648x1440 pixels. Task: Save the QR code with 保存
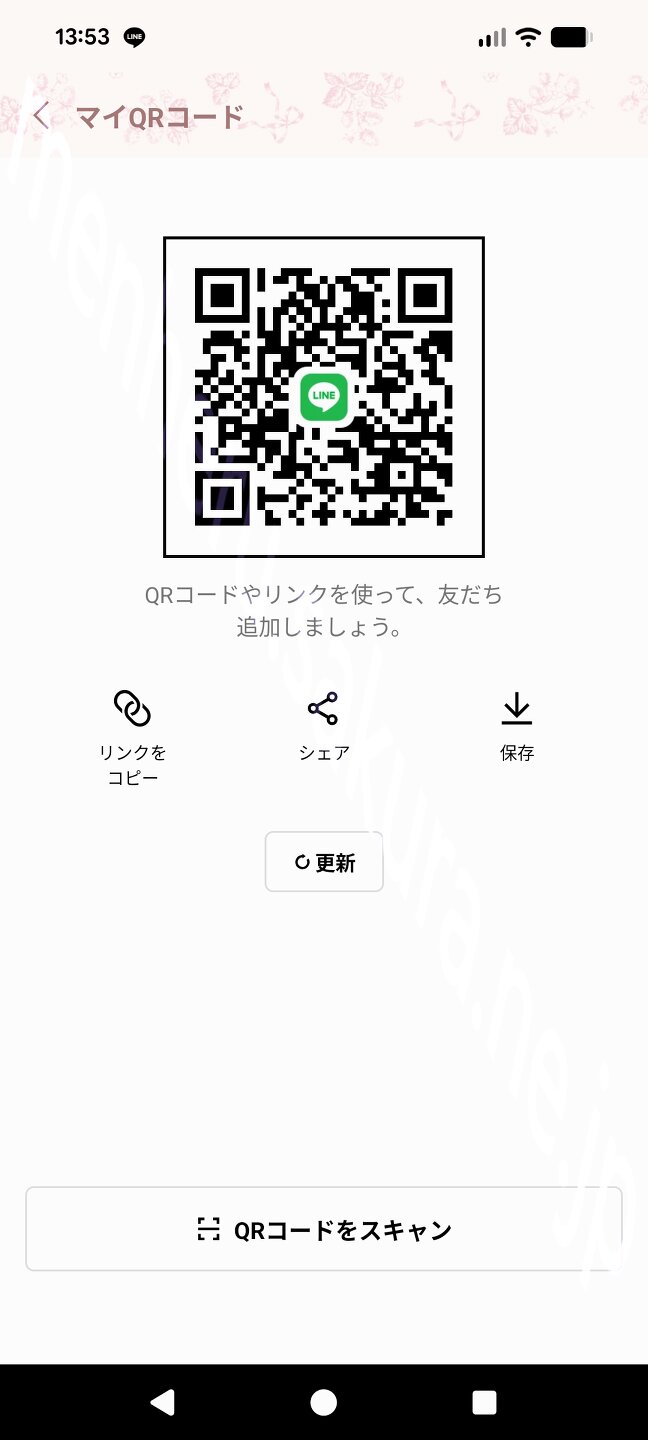pyautogui.click(x=516, y=725)
